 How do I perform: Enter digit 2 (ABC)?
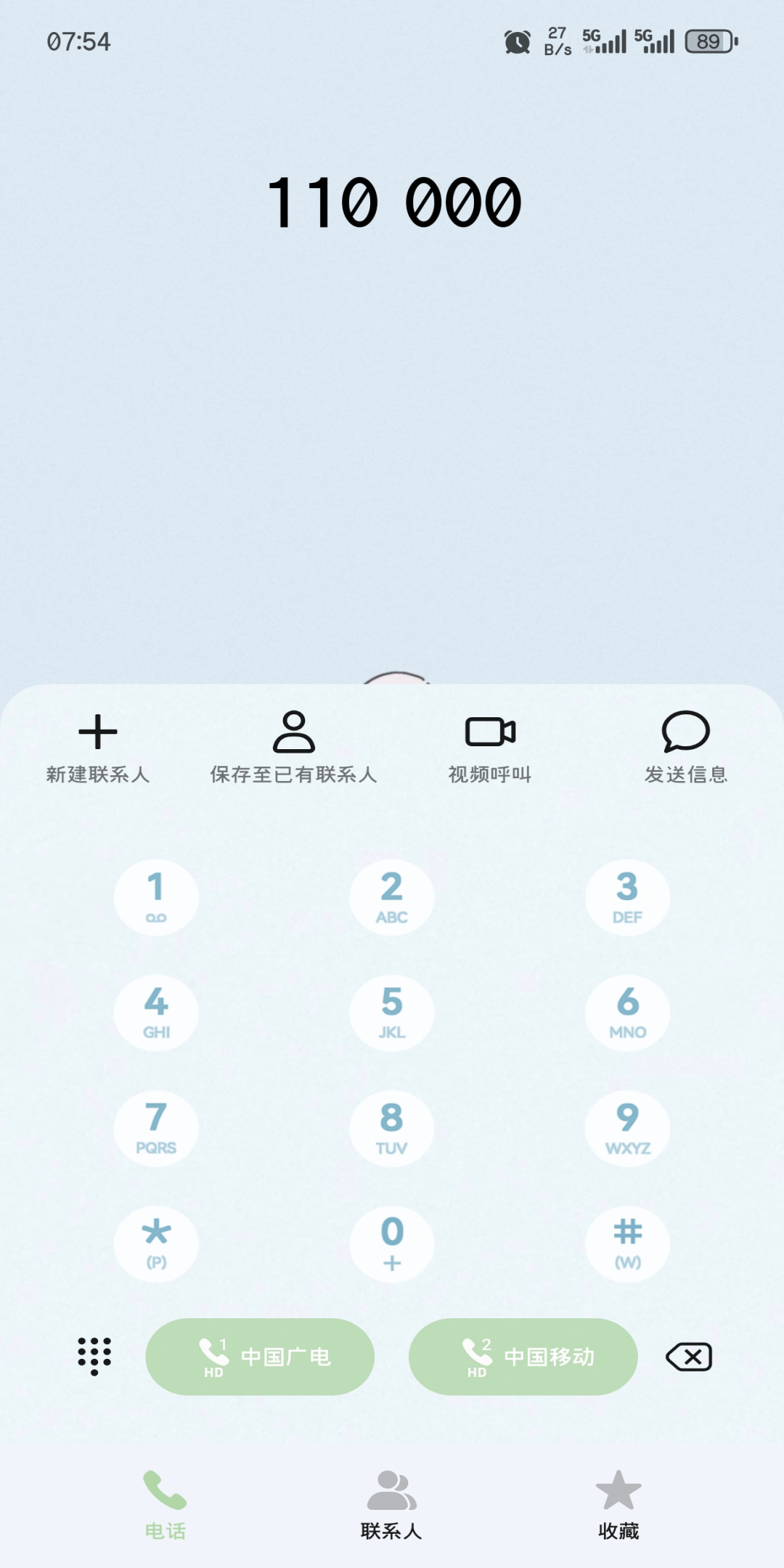click(392, 897)
